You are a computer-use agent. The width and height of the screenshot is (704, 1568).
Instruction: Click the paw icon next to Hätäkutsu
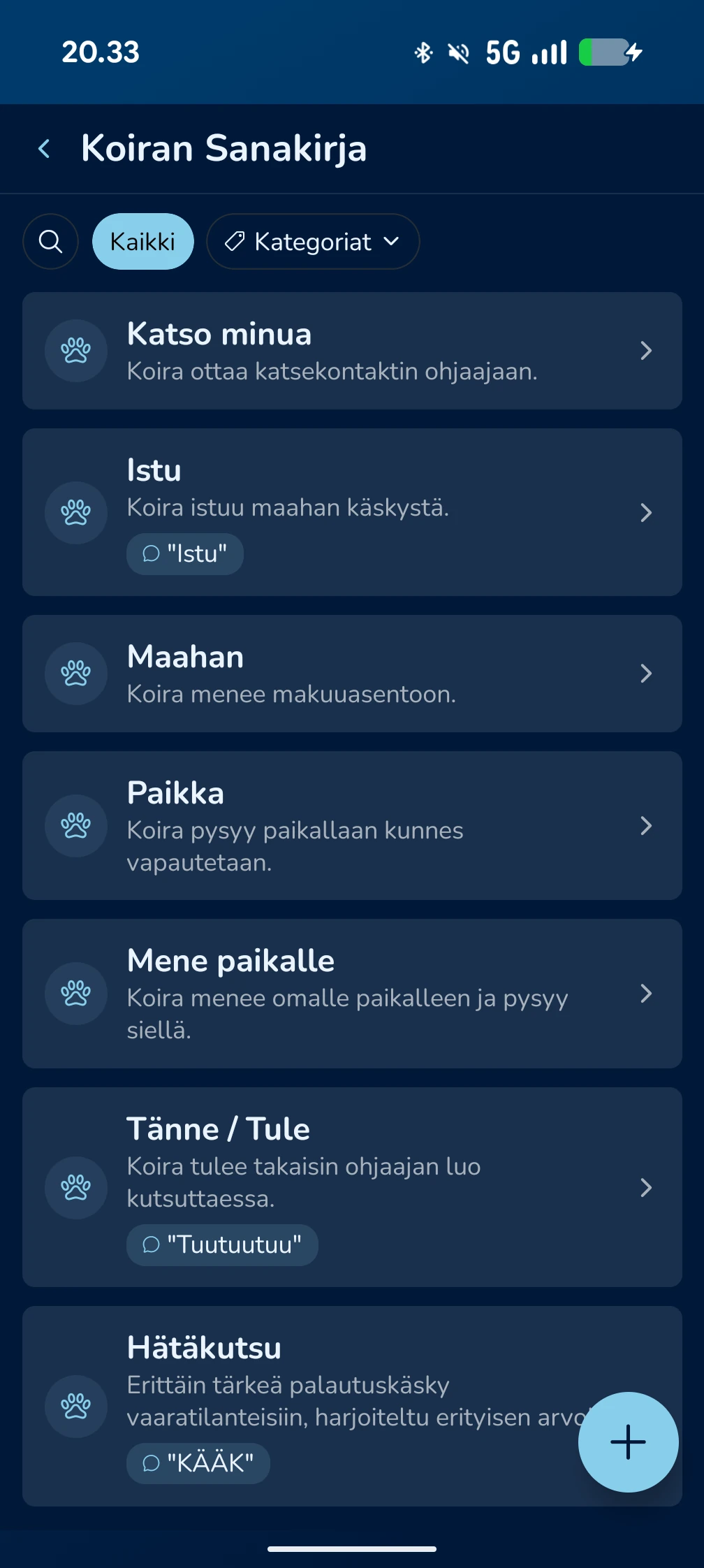(x=76, y=1407)
